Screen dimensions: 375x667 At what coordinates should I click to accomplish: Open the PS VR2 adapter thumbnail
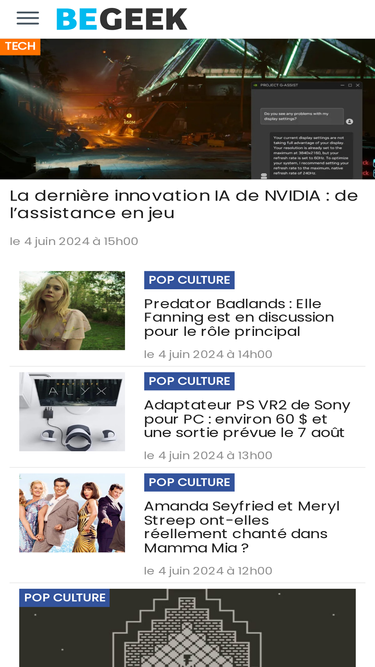[x=72, y=412]
